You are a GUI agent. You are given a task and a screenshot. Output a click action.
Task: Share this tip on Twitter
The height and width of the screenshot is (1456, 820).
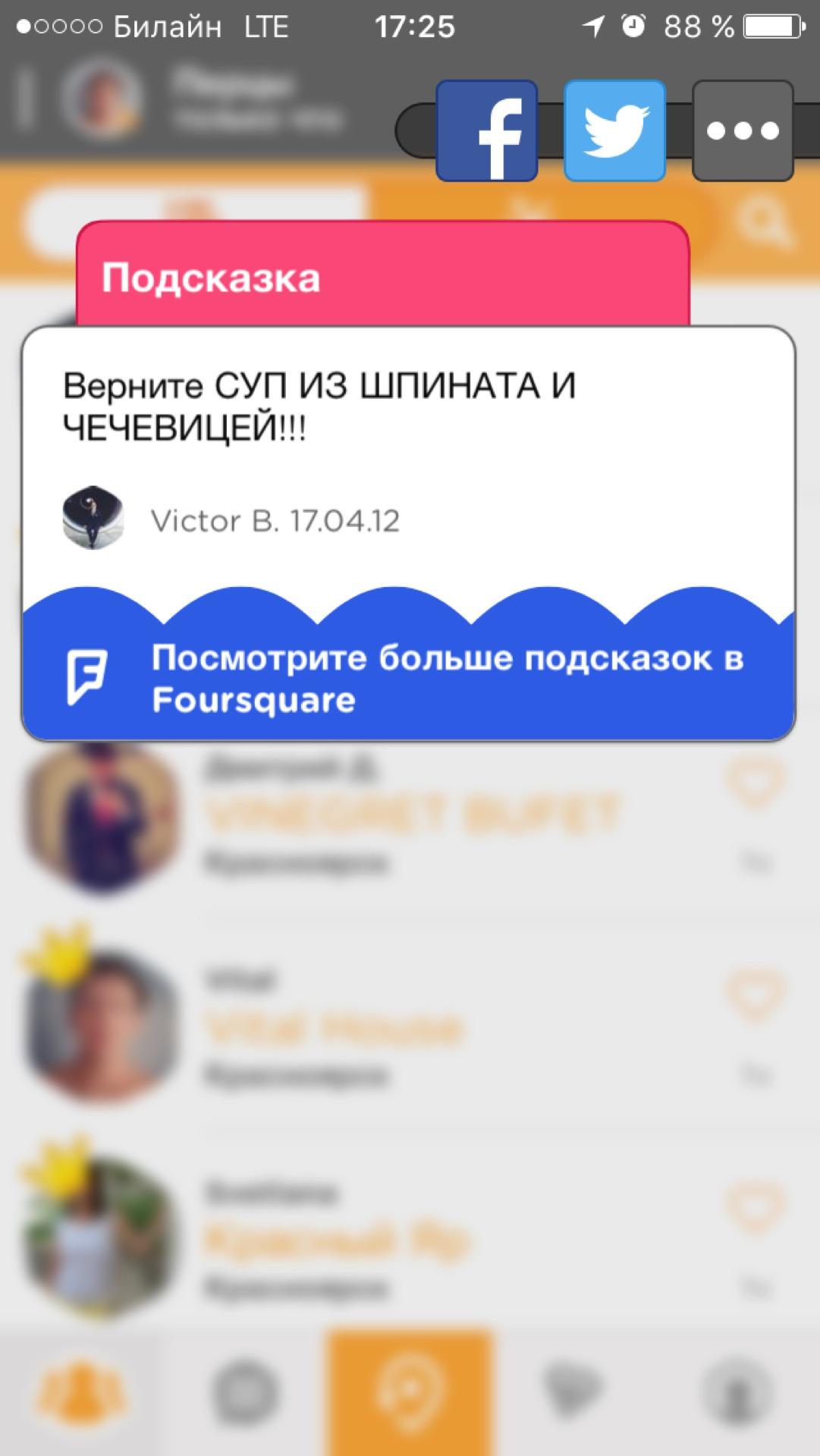pyautogui.click(x=614, y=130)
